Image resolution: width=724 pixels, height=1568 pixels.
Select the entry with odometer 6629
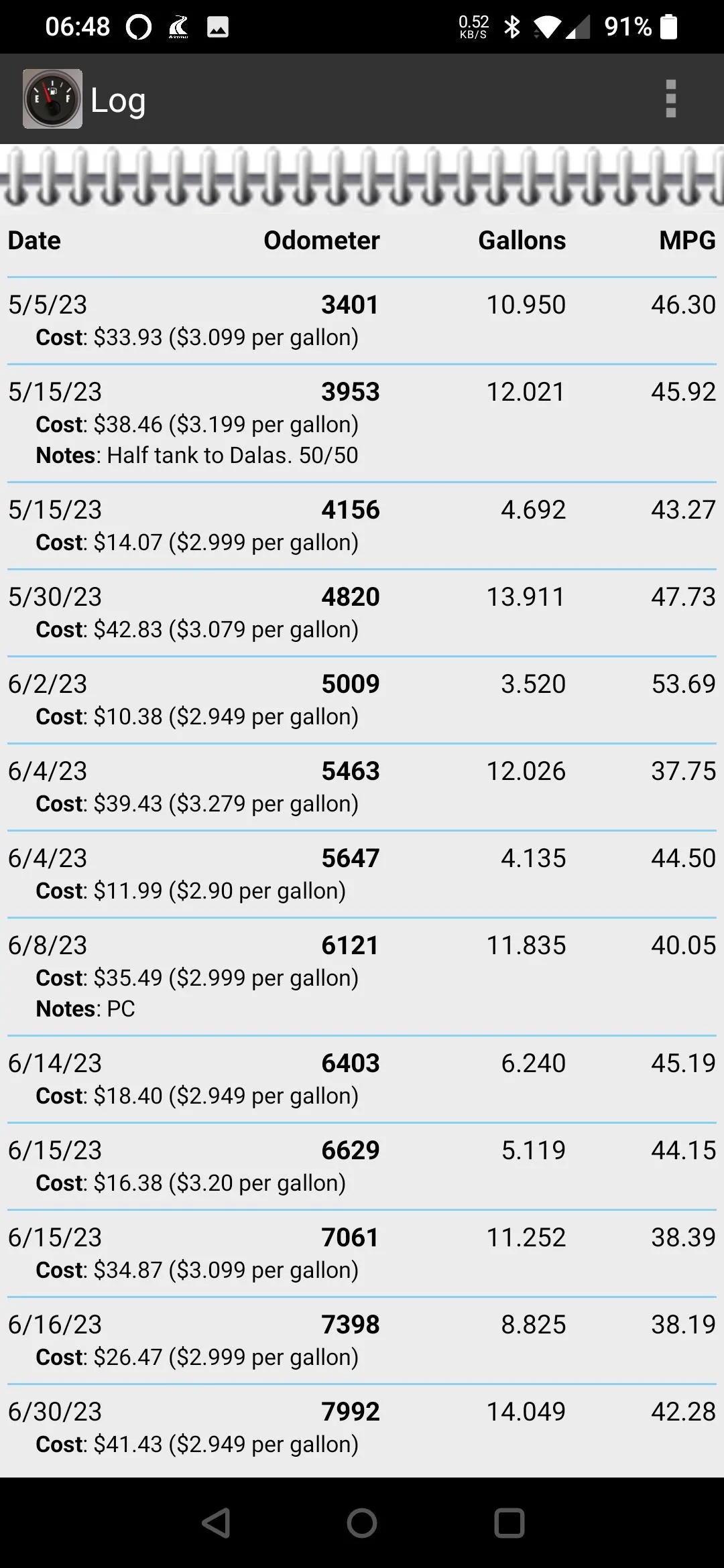[362, 1167]
